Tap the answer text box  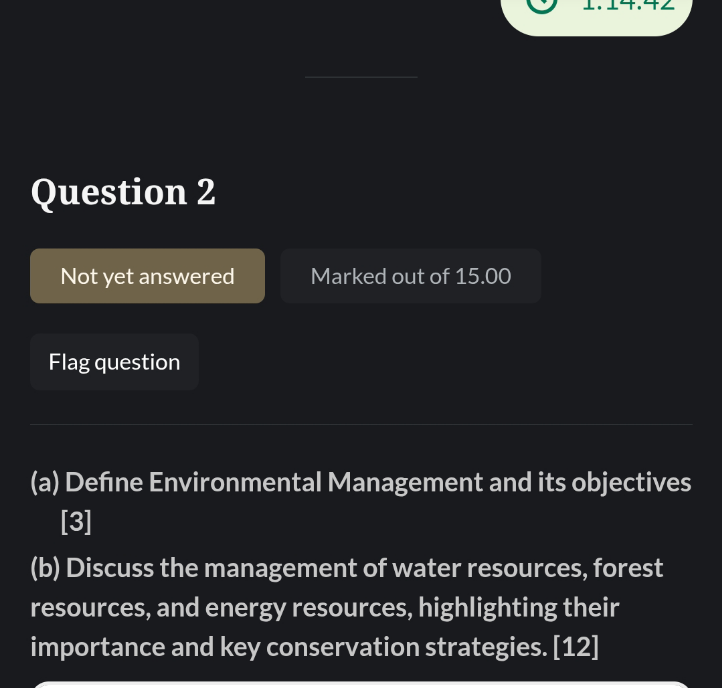tap(361, 684)
